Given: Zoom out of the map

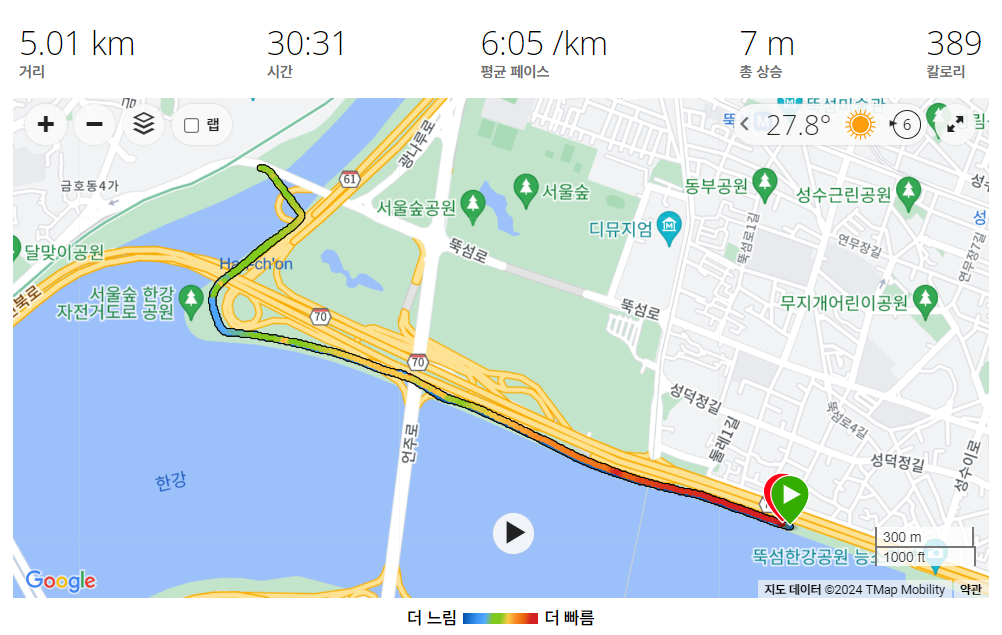Looking at the screenshot, I should 95,125.
